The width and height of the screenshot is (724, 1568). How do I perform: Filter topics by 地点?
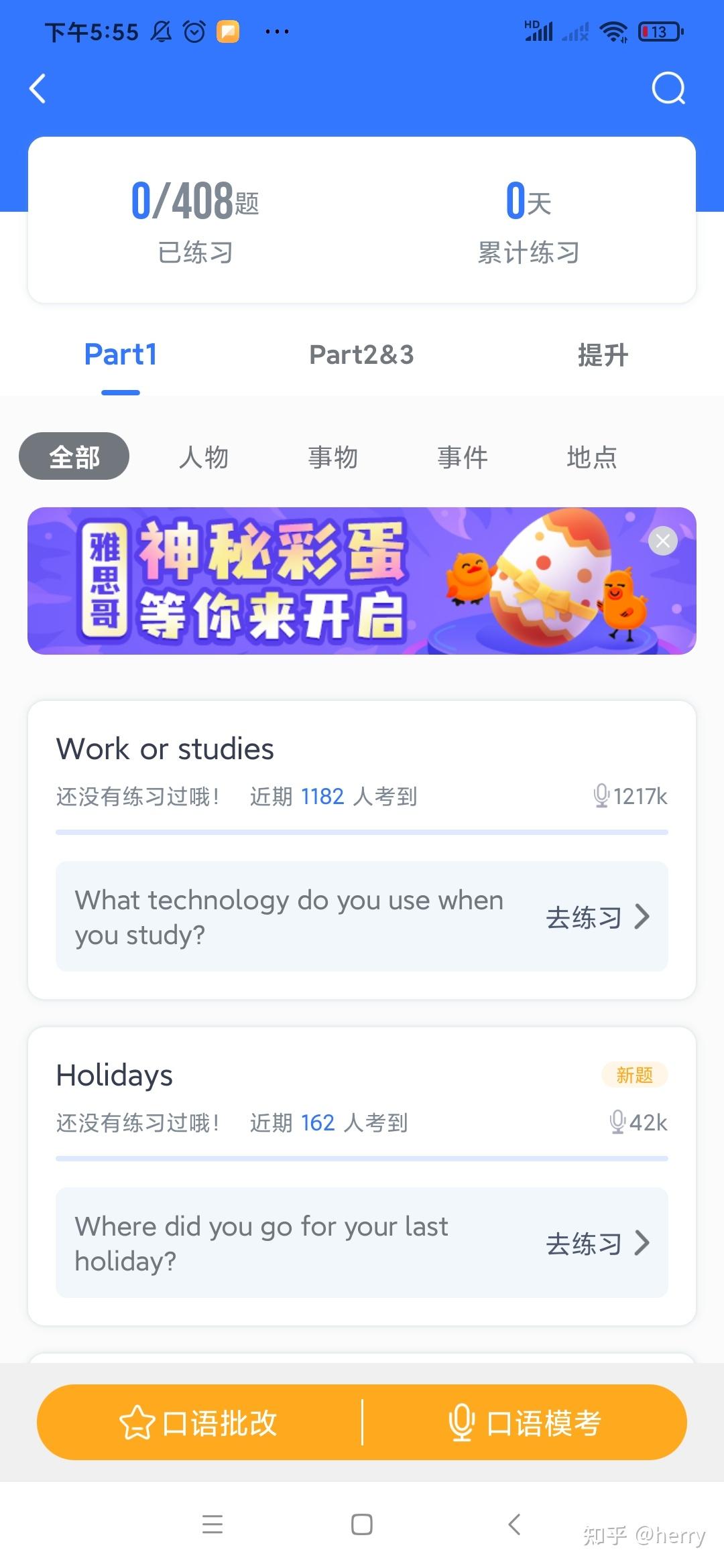591,457
